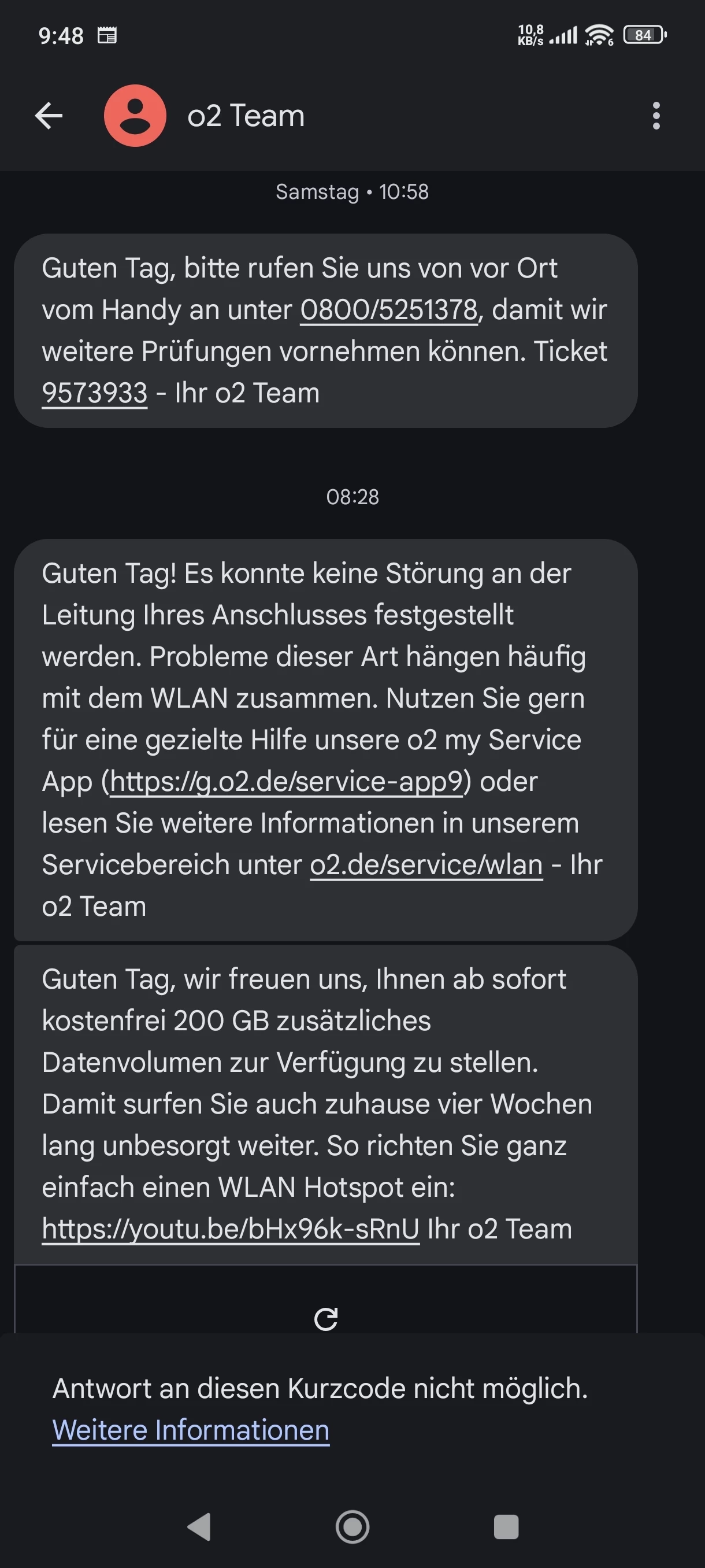Open the o2 Team contact avatar
Screen dimensions: 705x1568
click(135, 116)
